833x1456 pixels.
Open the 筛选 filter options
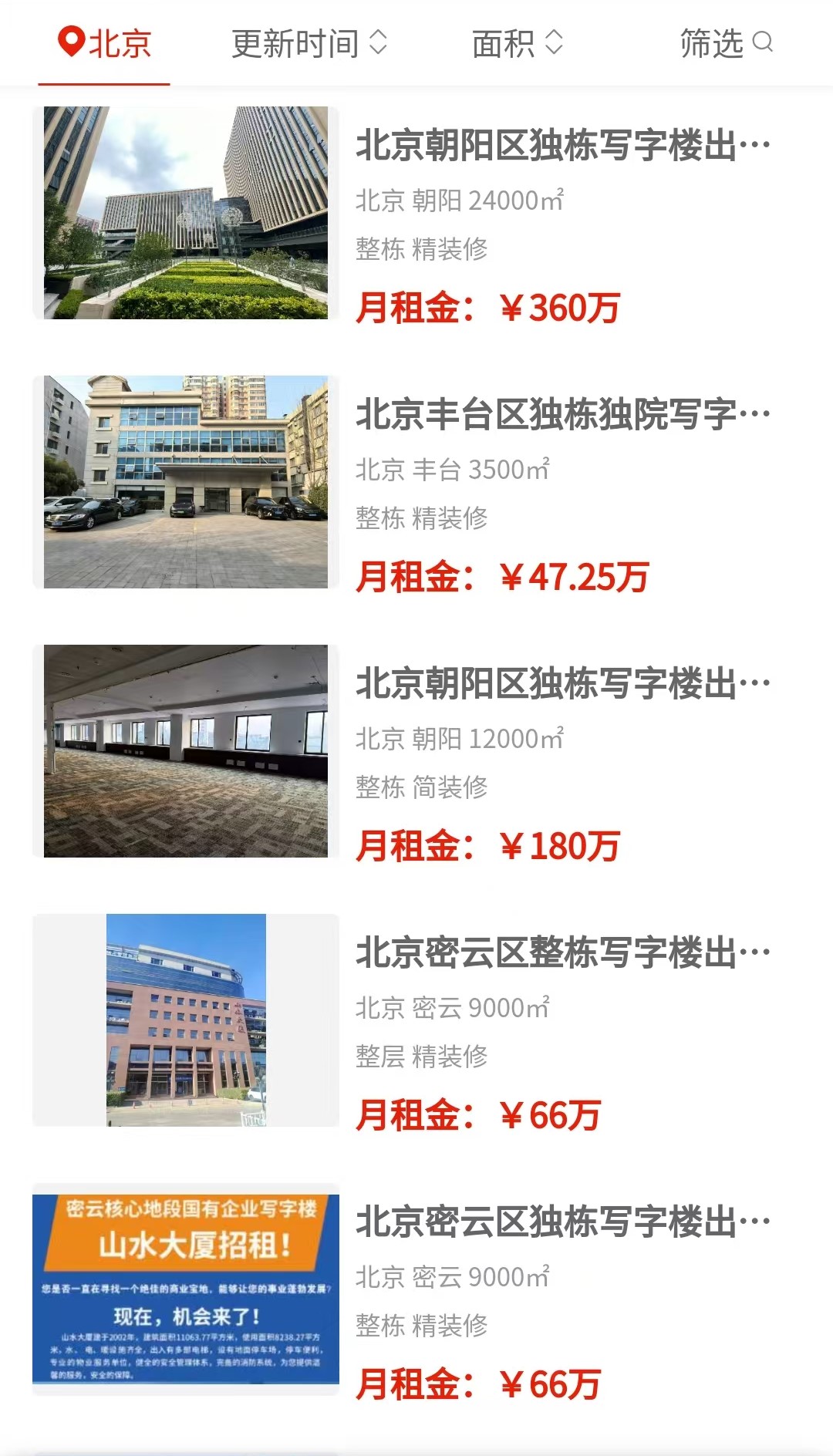coord(726,43)
